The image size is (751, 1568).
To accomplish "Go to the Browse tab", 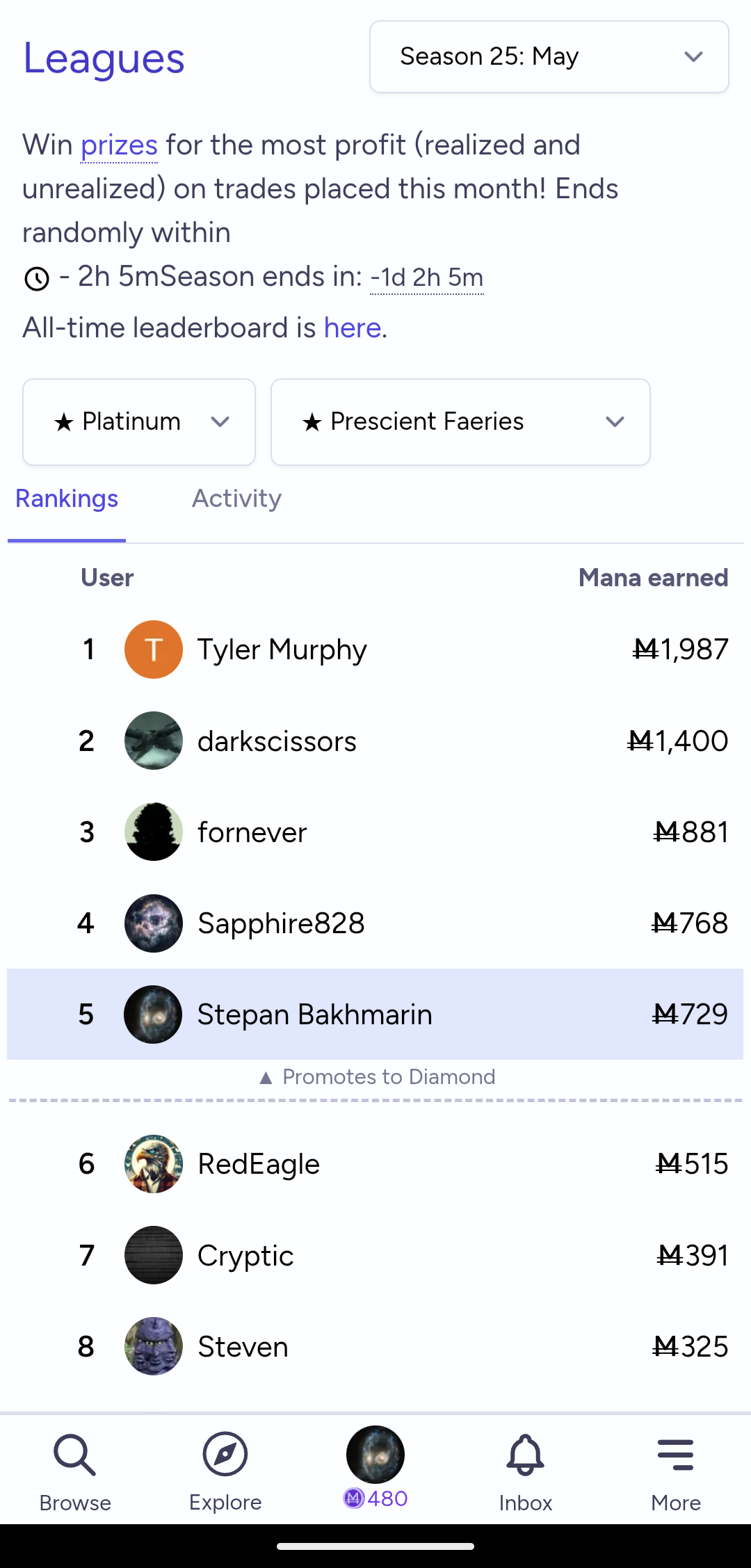I will pyautogui.click(x=75, y=1471).
